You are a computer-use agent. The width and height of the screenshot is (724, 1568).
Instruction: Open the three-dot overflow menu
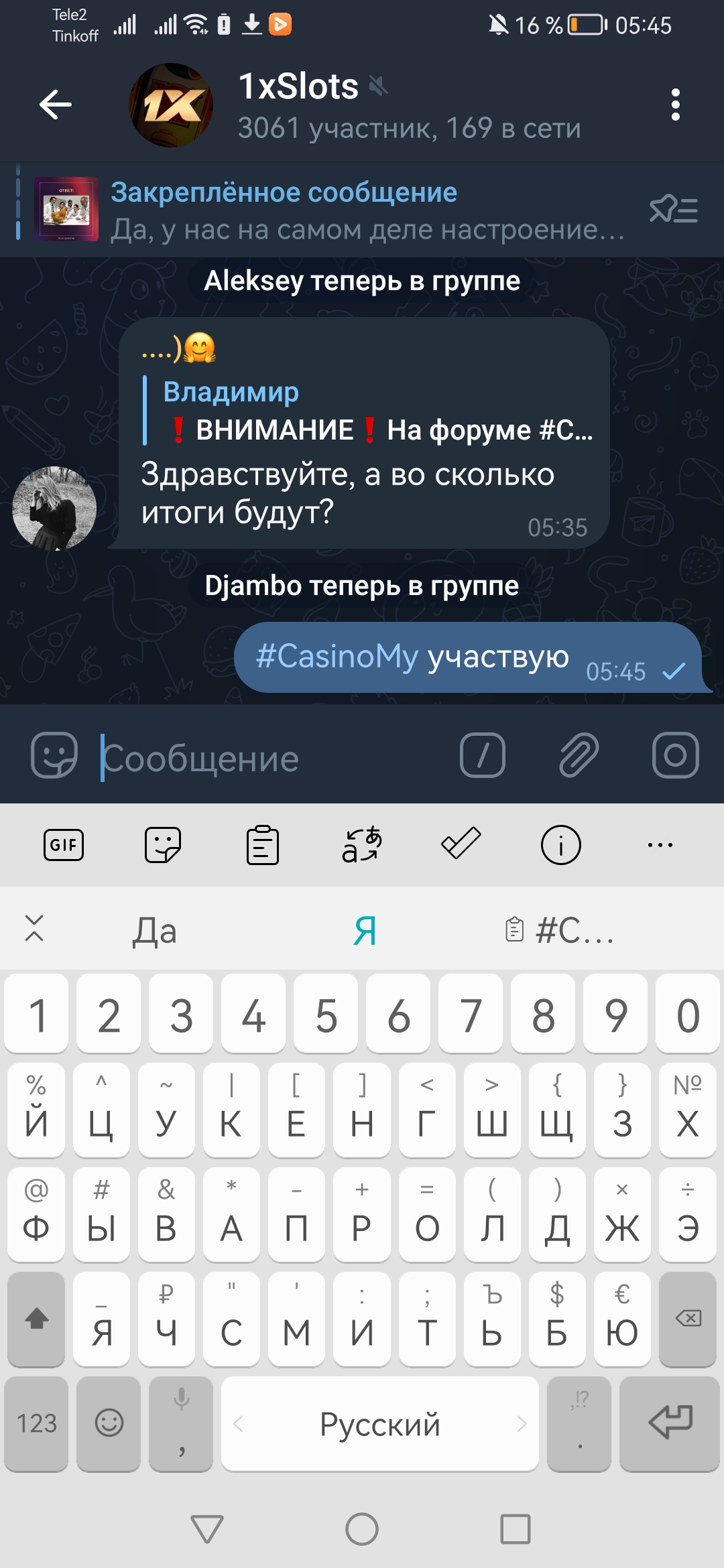point(675,105)
